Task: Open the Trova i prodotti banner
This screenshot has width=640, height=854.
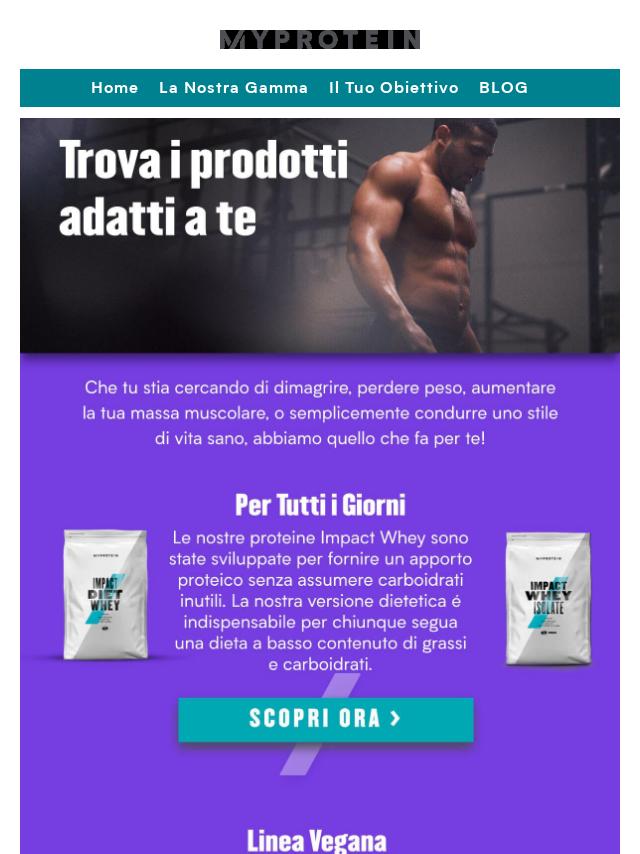Action: point(319,236)
